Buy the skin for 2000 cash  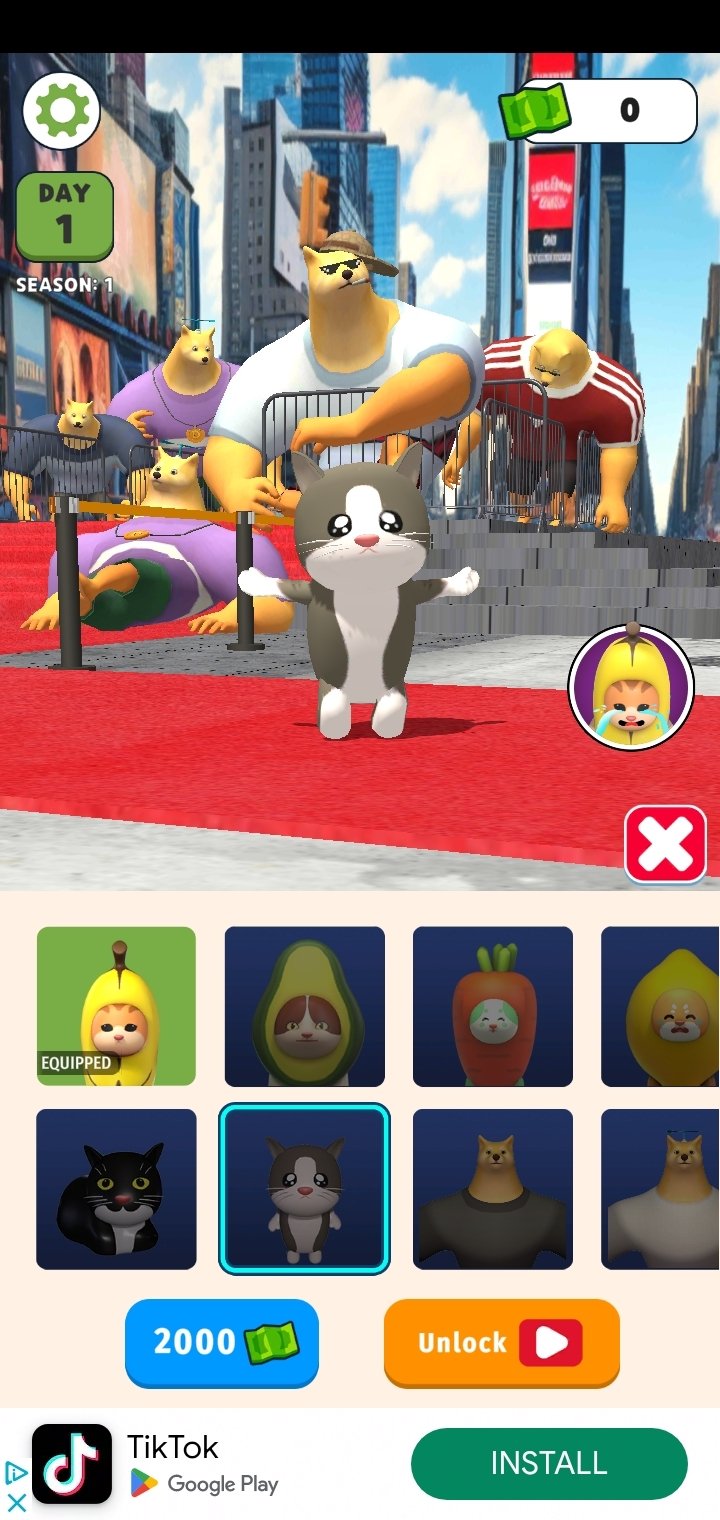(x=222, y=1342)
